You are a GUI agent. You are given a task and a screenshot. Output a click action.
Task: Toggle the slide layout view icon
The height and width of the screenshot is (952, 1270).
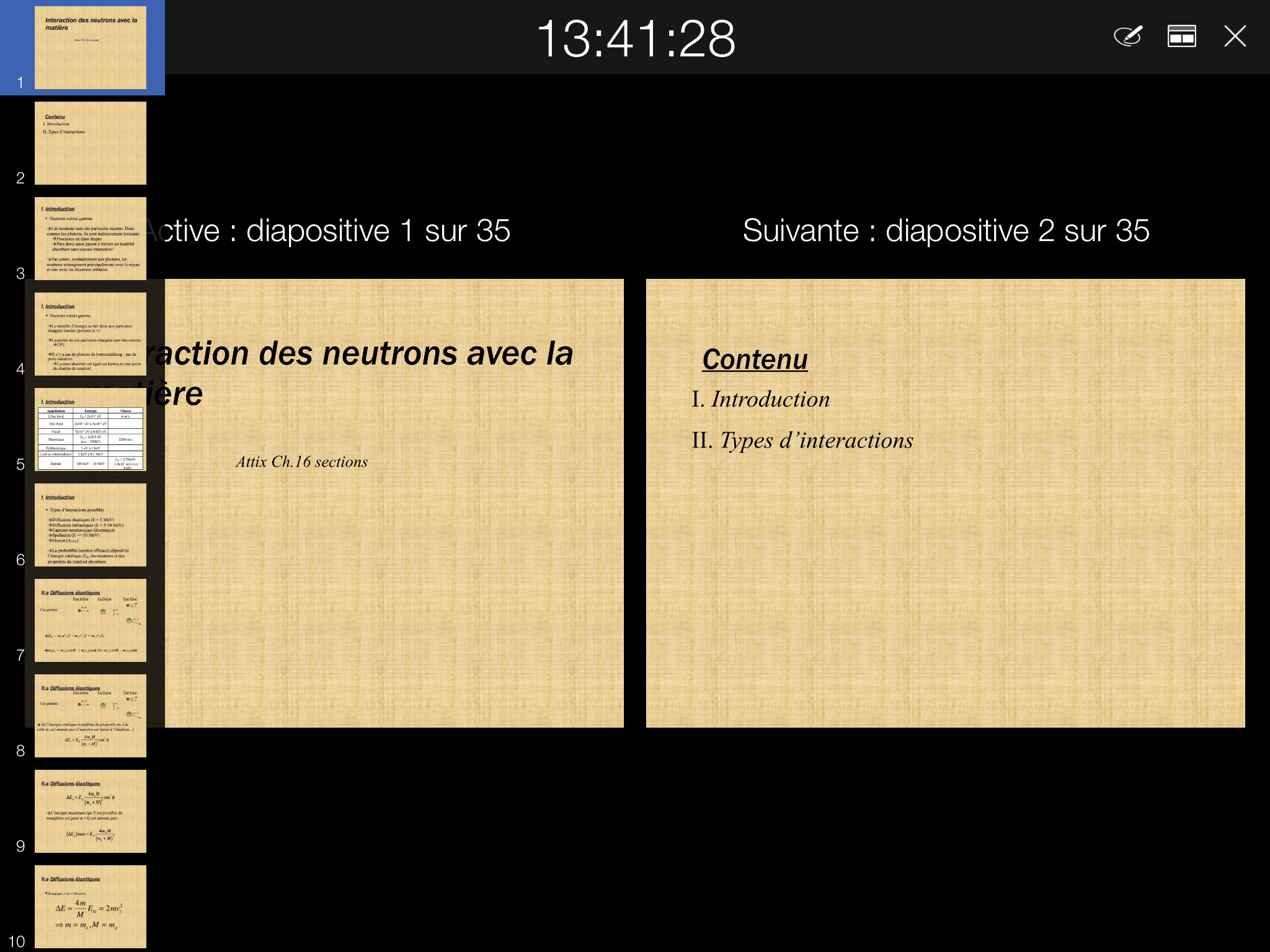pyautogui.click(x=1181, y=37)
